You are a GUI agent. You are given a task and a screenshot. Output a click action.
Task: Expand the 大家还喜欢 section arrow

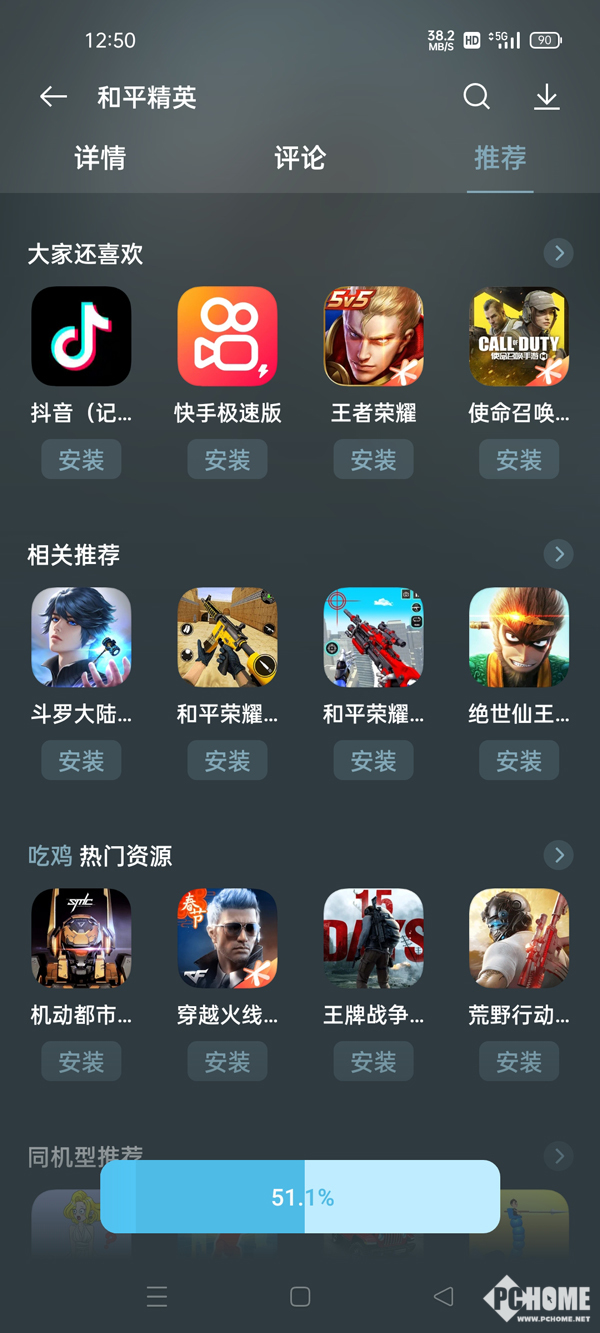559,253
